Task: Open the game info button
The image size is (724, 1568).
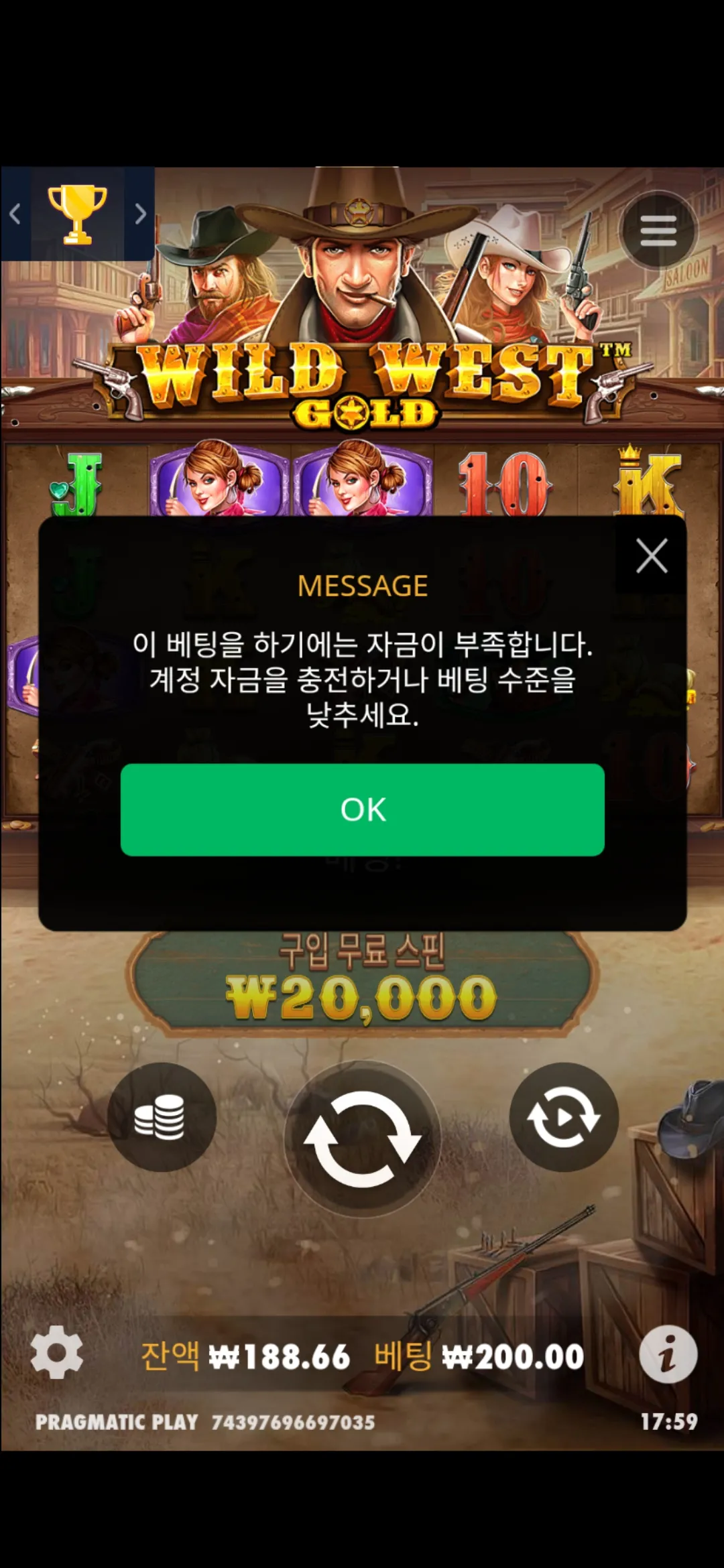Action: click(668, 1354)
